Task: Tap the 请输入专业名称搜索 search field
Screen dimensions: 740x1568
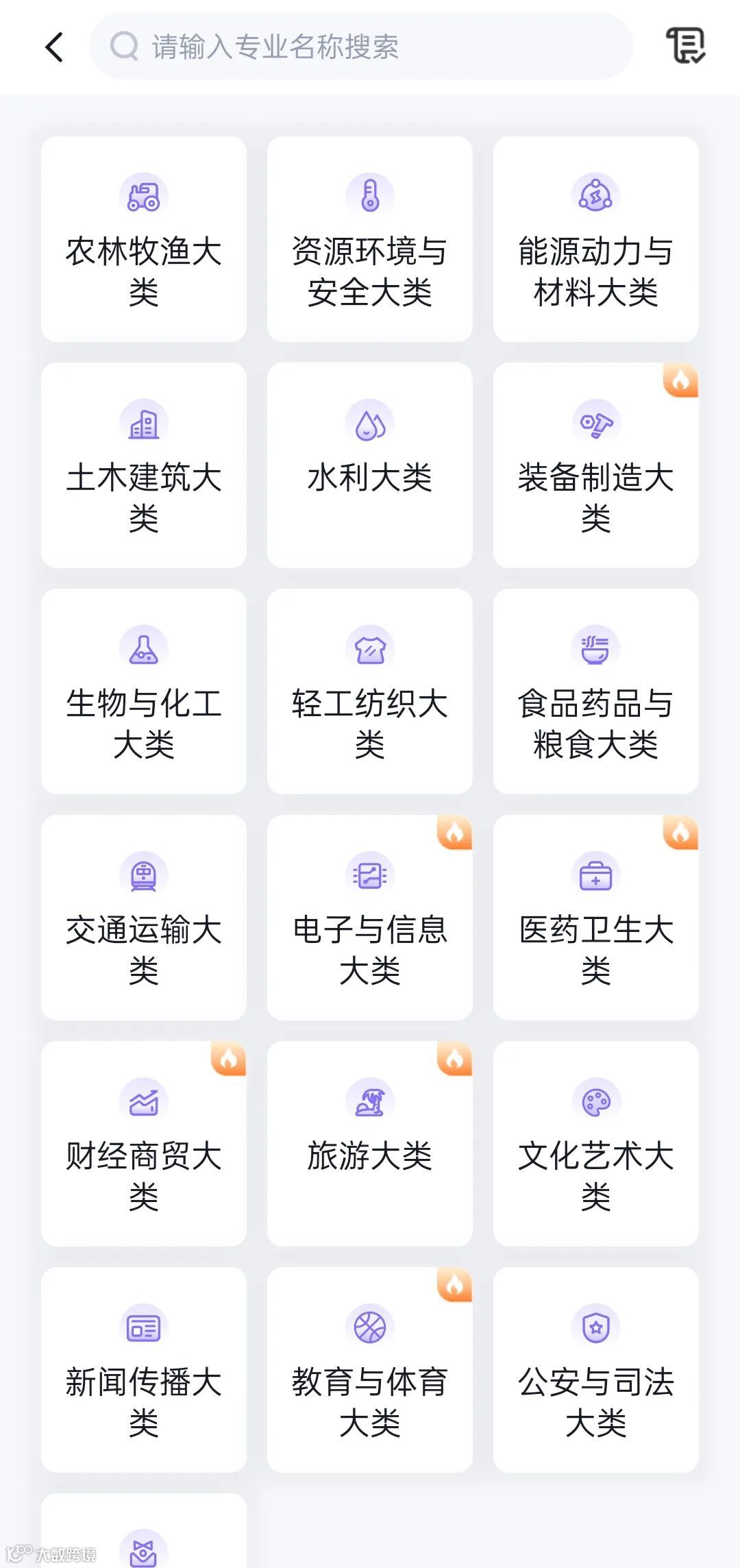Action: pos(361,47)
